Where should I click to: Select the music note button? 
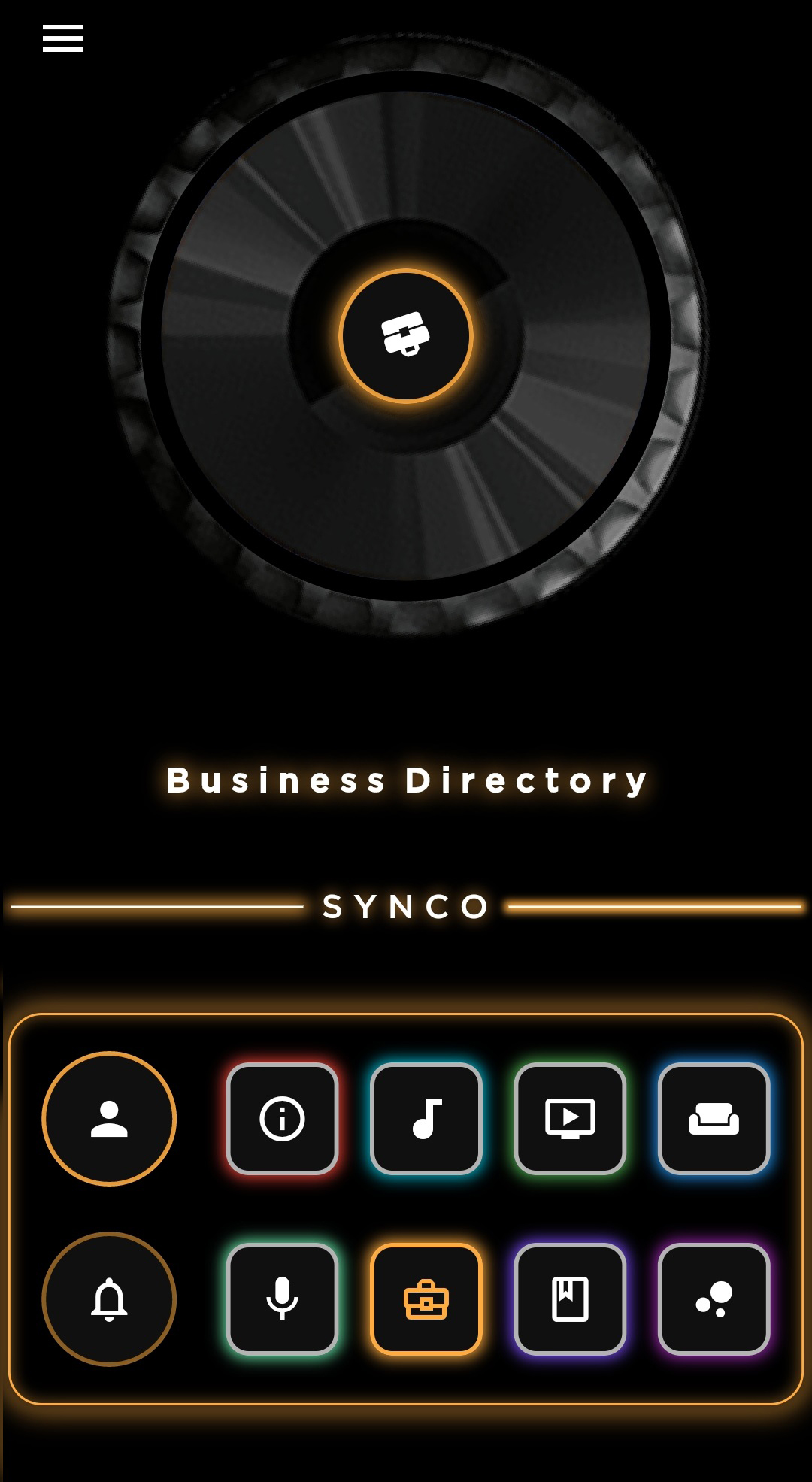tap(426, 1119)
